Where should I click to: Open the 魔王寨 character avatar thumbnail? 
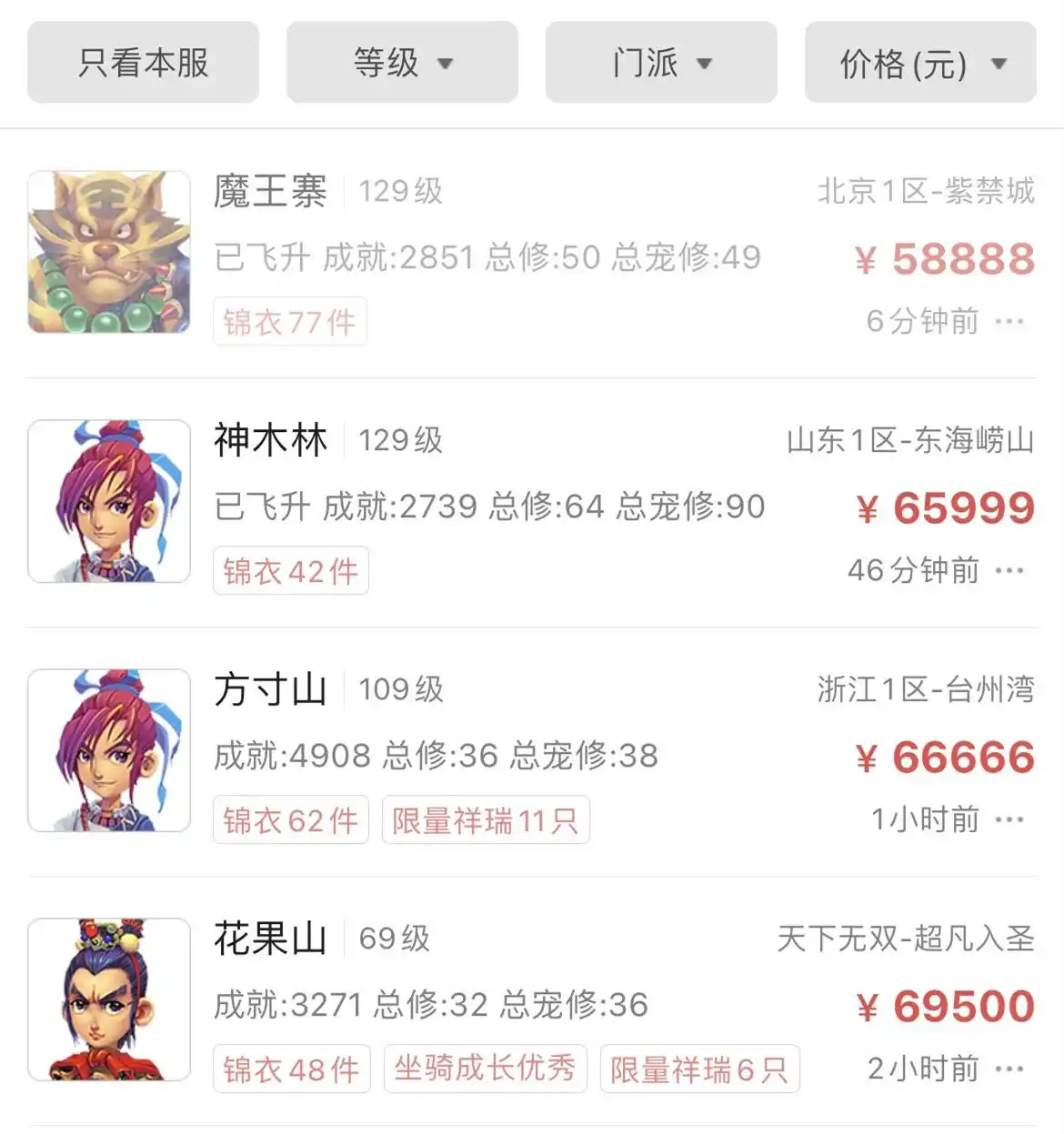click(108, 250)
